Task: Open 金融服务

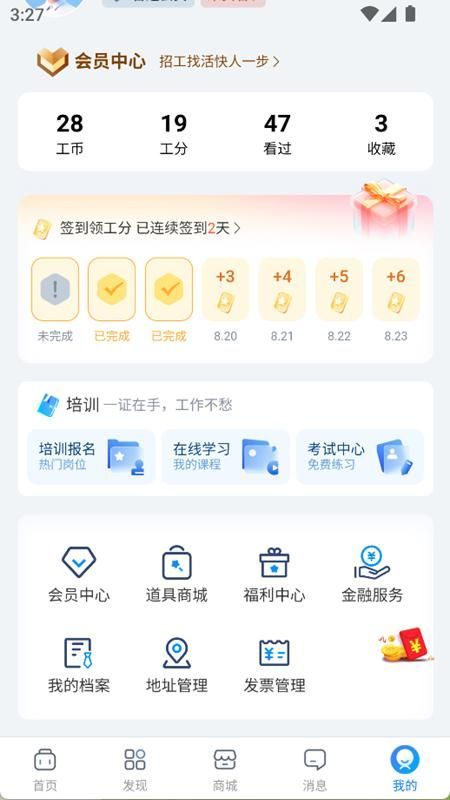Action: coord(372,574)
